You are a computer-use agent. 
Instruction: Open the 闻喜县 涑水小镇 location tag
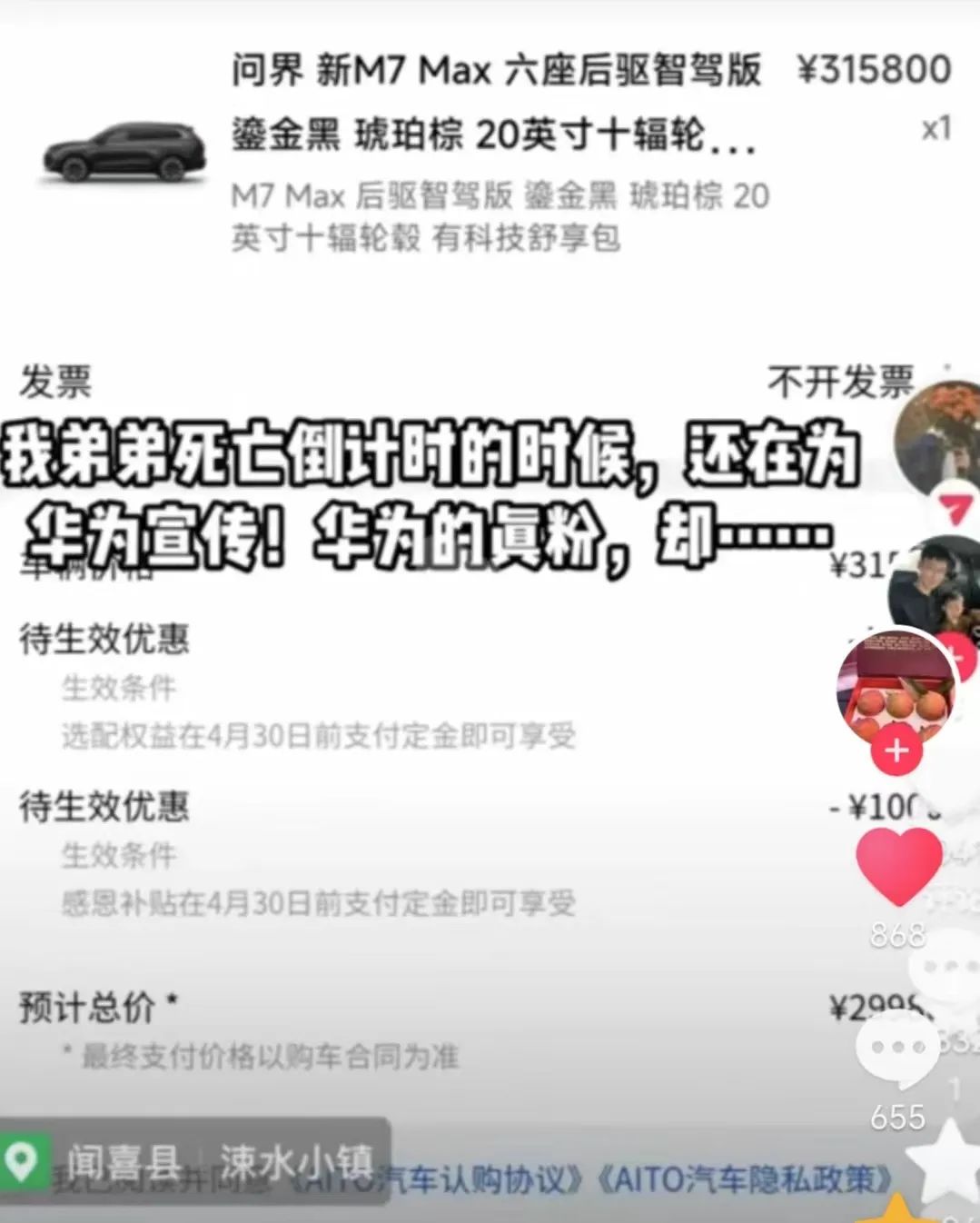(195, 1160)
